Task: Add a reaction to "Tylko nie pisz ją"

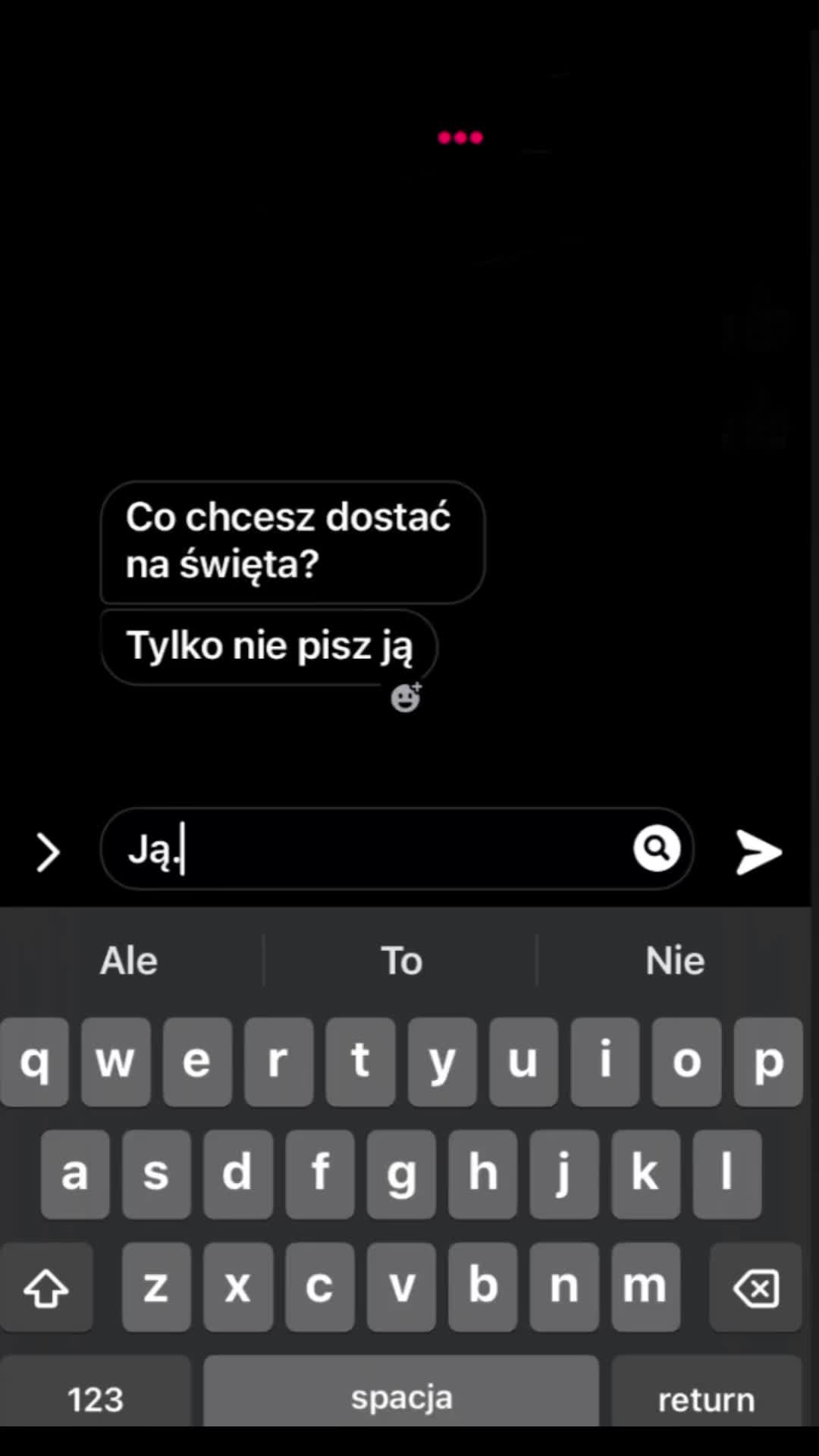Action: (406, 698)
